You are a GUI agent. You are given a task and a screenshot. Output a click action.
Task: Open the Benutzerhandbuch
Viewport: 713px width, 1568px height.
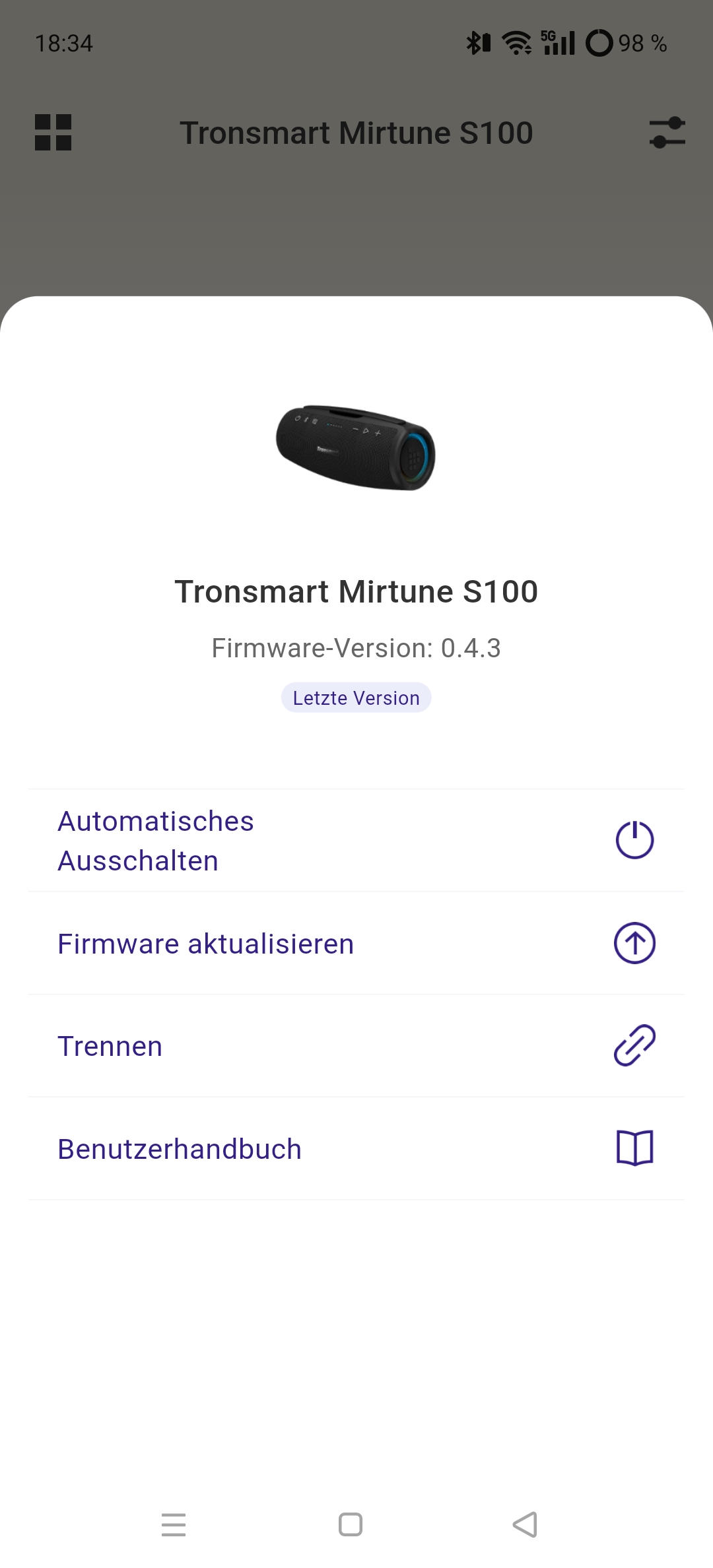(356, 1149)
